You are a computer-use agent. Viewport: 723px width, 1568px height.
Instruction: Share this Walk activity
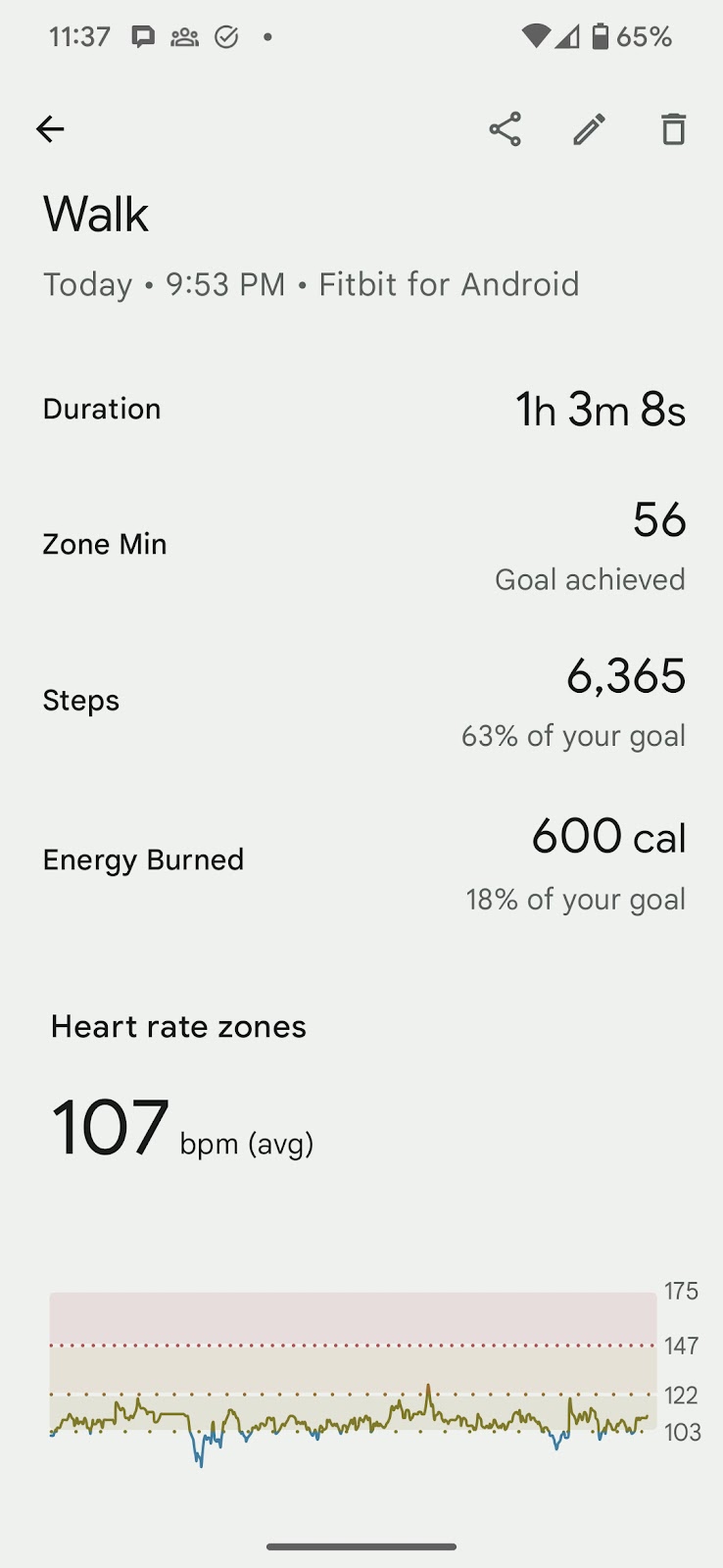coord(505,129)
